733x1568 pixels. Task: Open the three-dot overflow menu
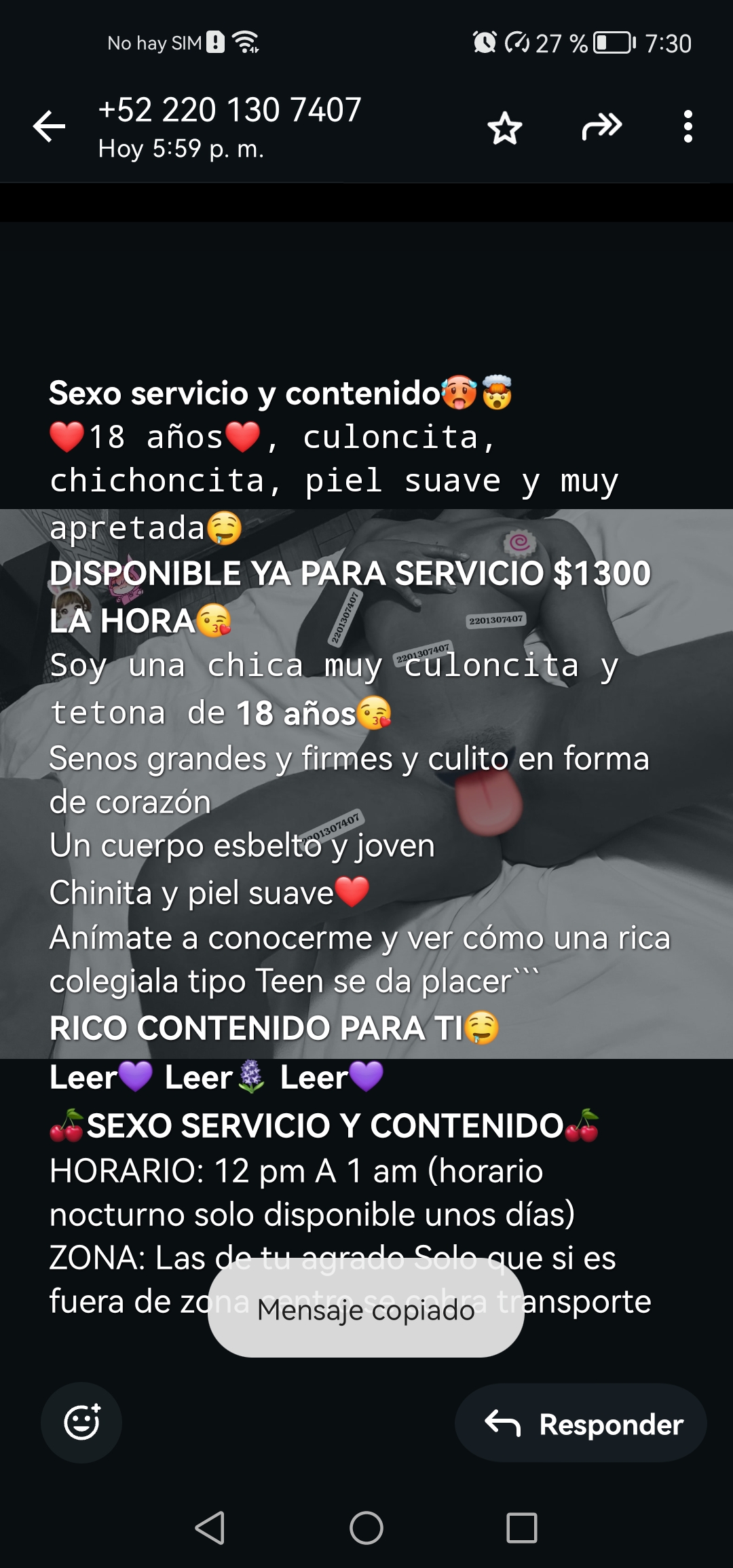click(x=688, y=127)
